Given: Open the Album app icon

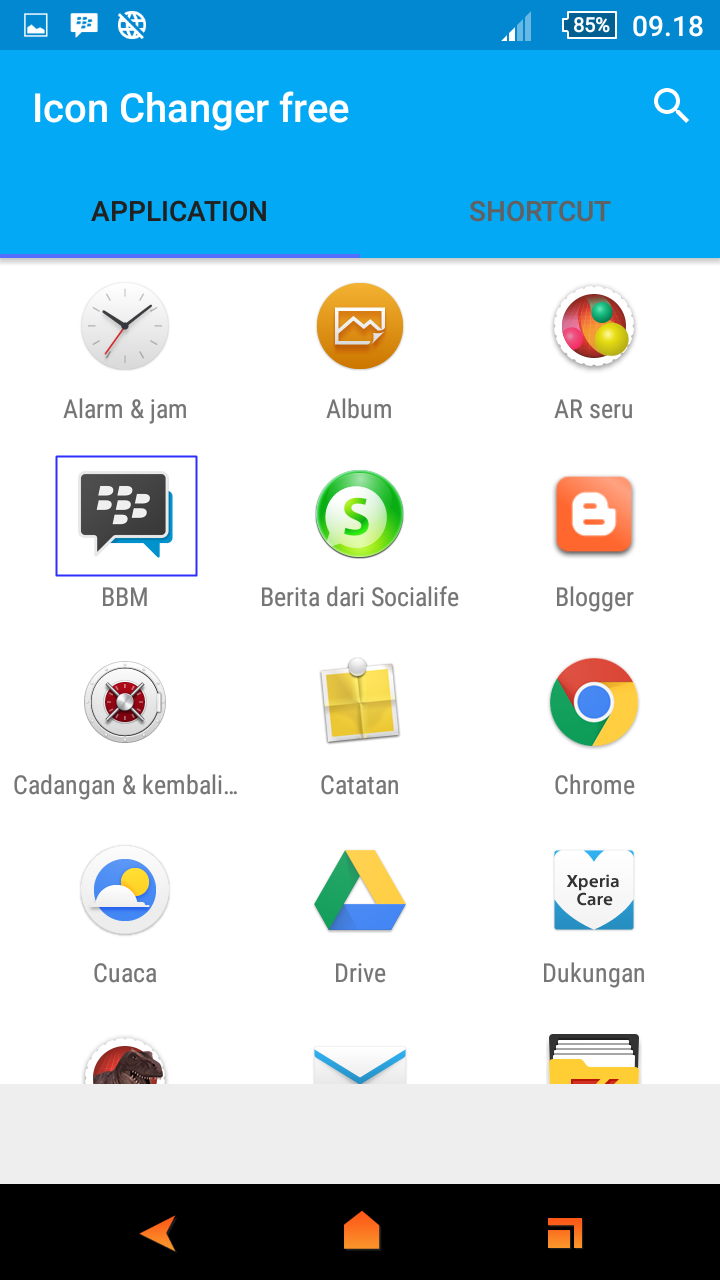Looking at the screenshot, I should point(359,325).
